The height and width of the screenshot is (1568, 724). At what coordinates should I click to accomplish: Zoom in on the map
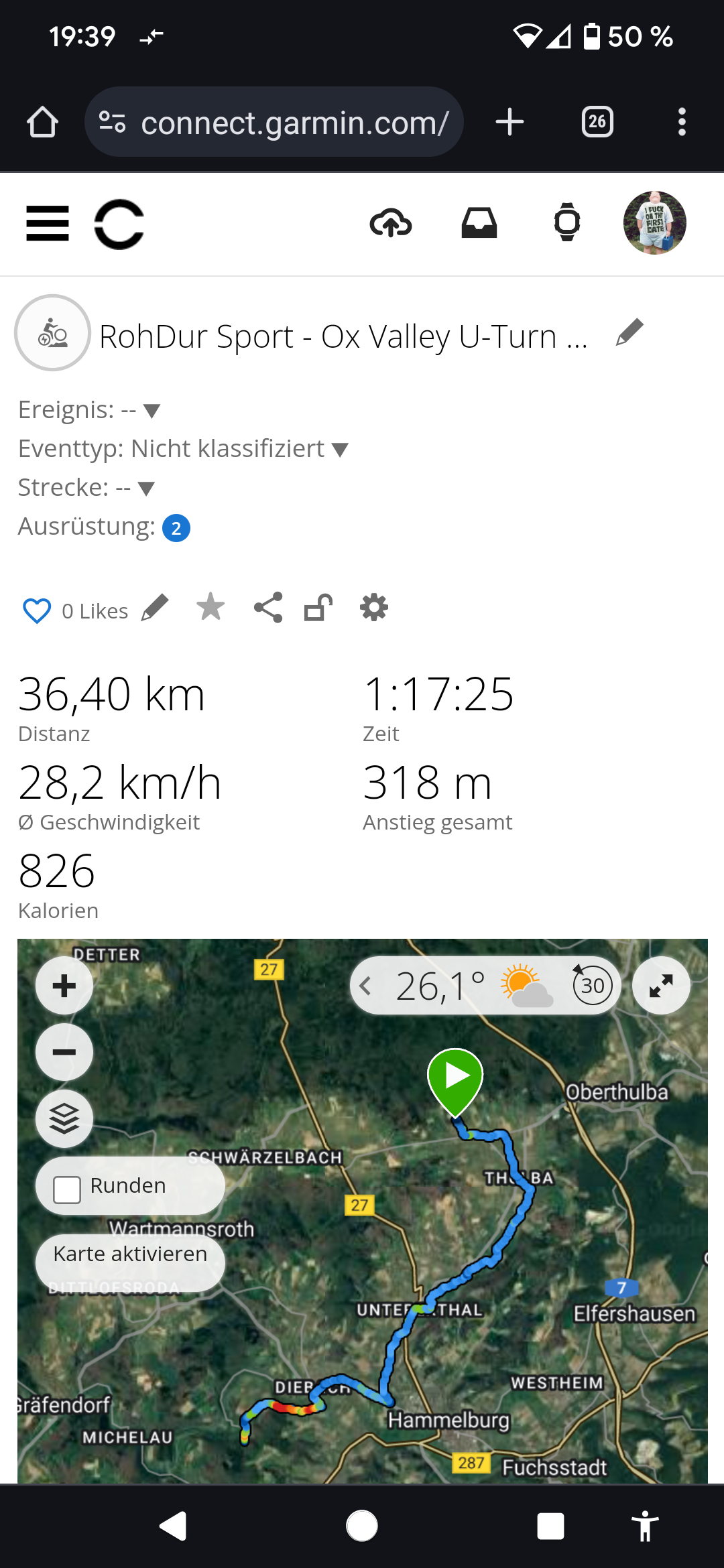64,986
